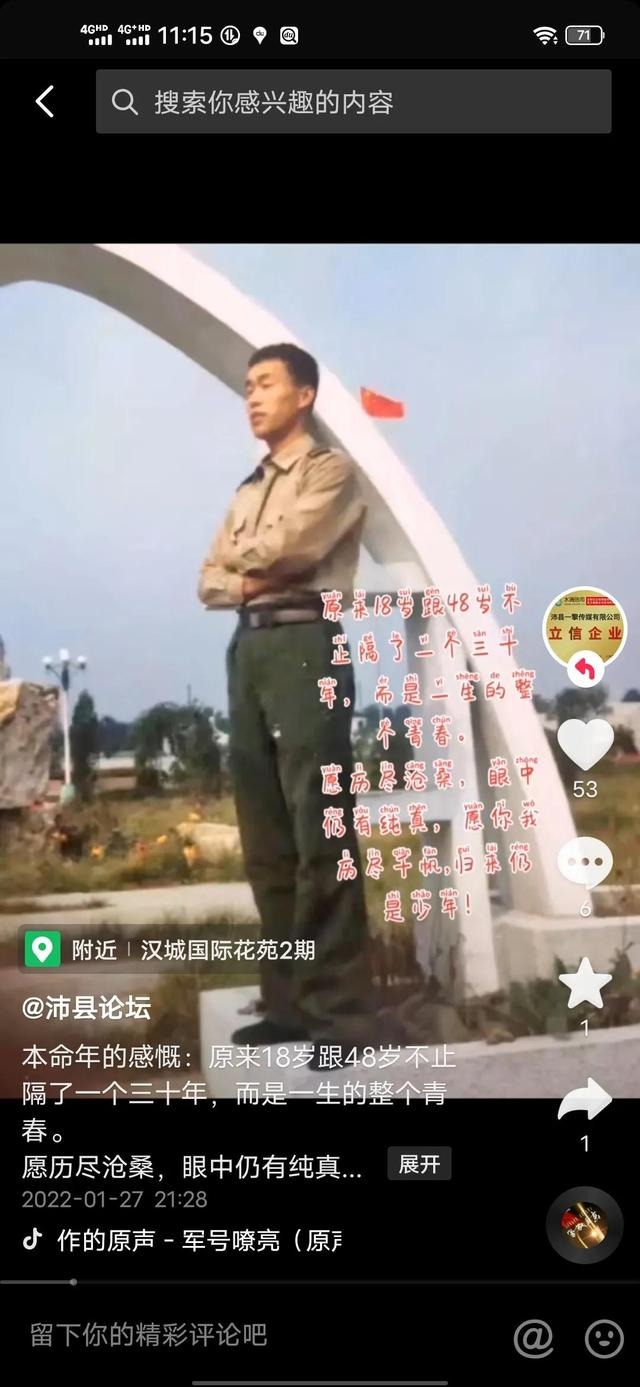Image resolution: width=640 pixels, height=1387 pixels.
Task: Expand the caption with 展开
Action: pyautogui.click(x=419, y=1164)
